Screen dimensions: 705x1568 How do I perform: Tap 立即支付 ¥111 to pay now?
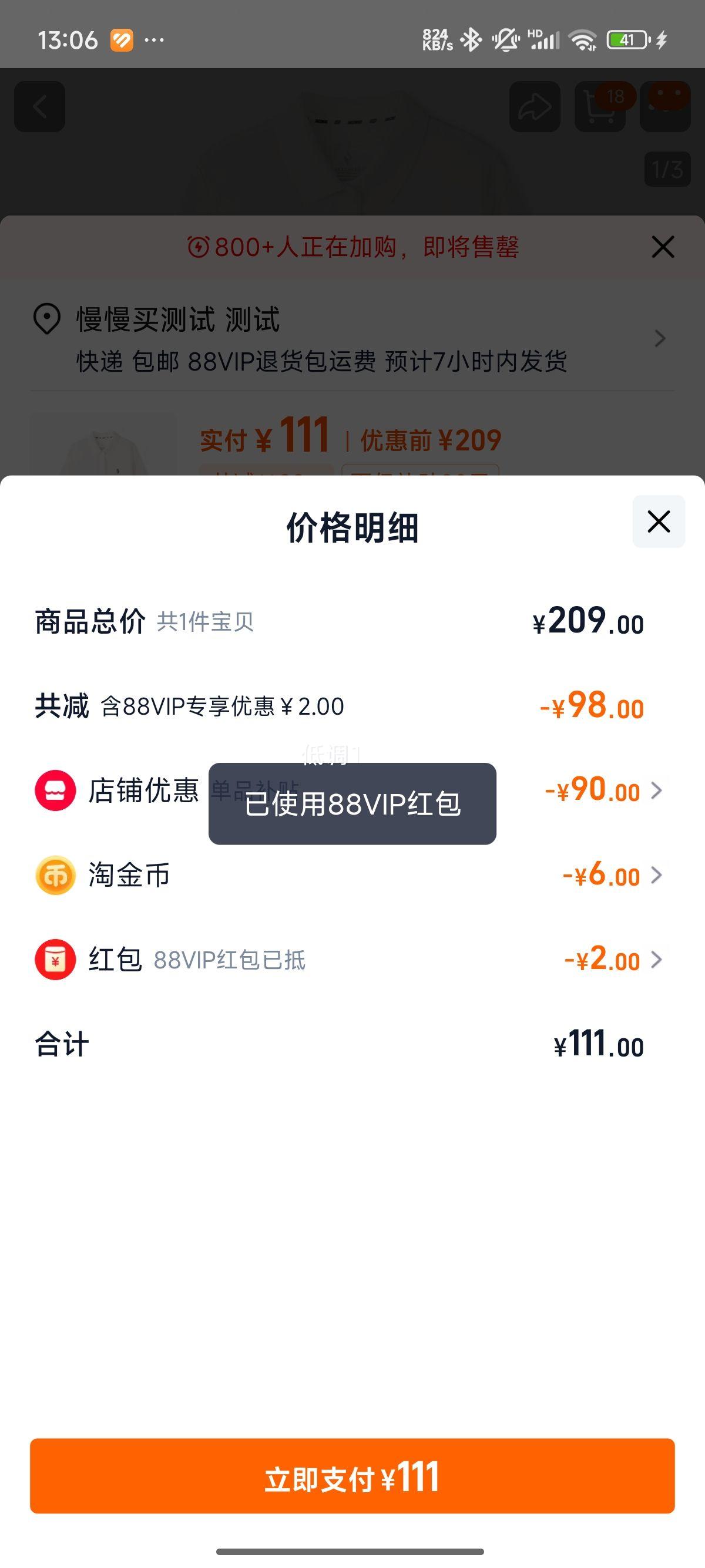(352, 1476)
